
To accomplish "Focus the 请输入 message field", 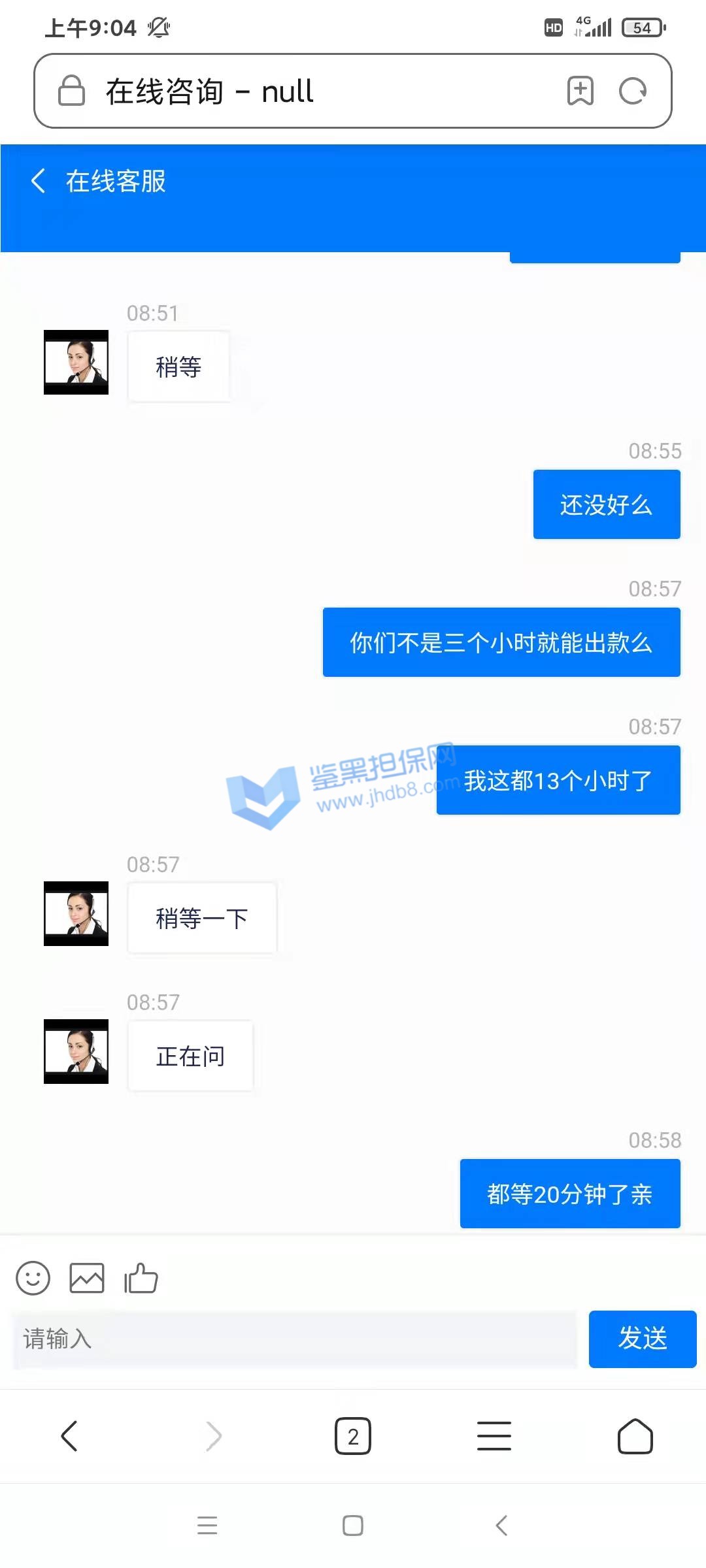I will 294,1339.
